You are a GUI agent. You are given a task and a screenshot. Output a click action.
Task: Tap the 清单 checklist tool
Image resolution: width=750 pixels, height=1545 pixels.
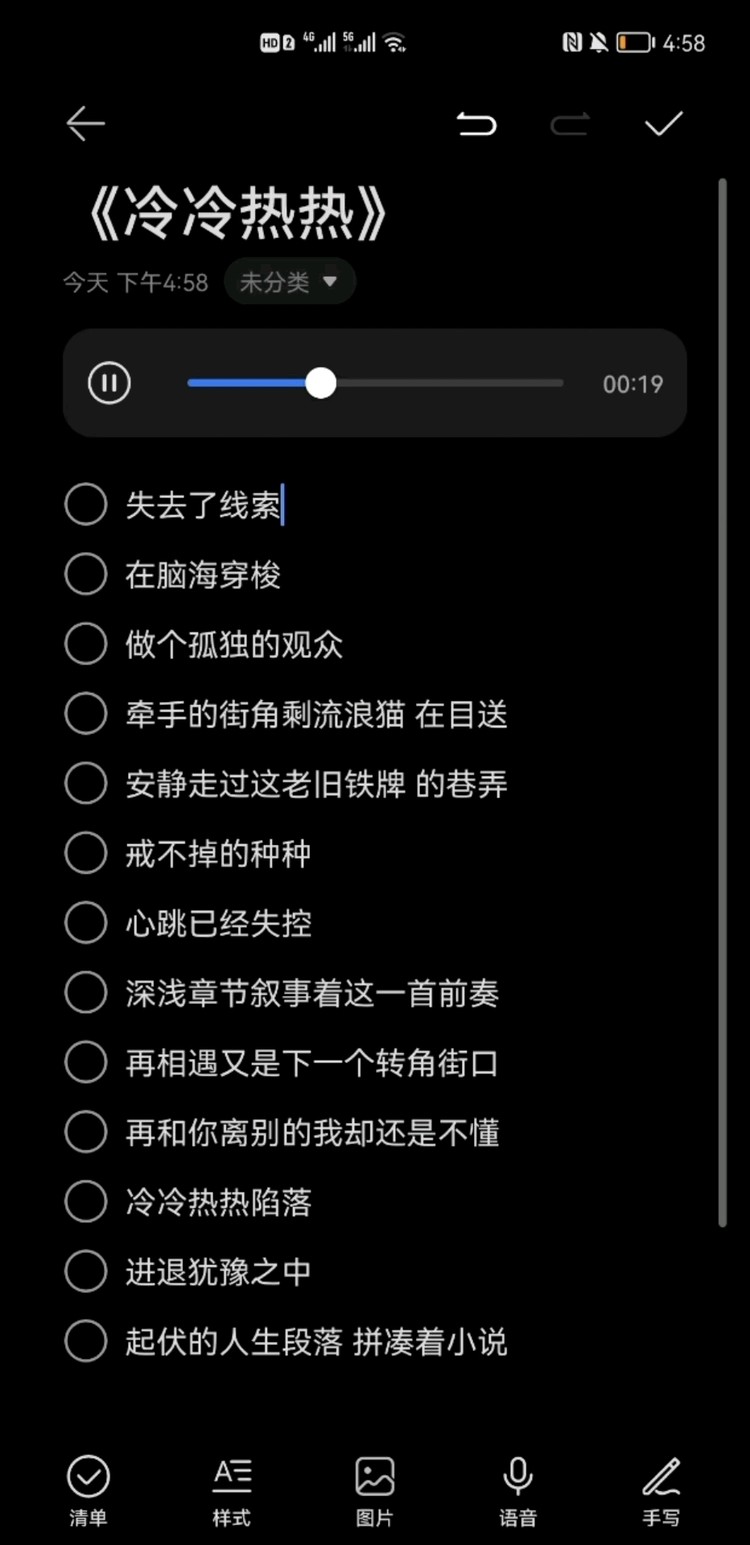(x=88, y=1491)
